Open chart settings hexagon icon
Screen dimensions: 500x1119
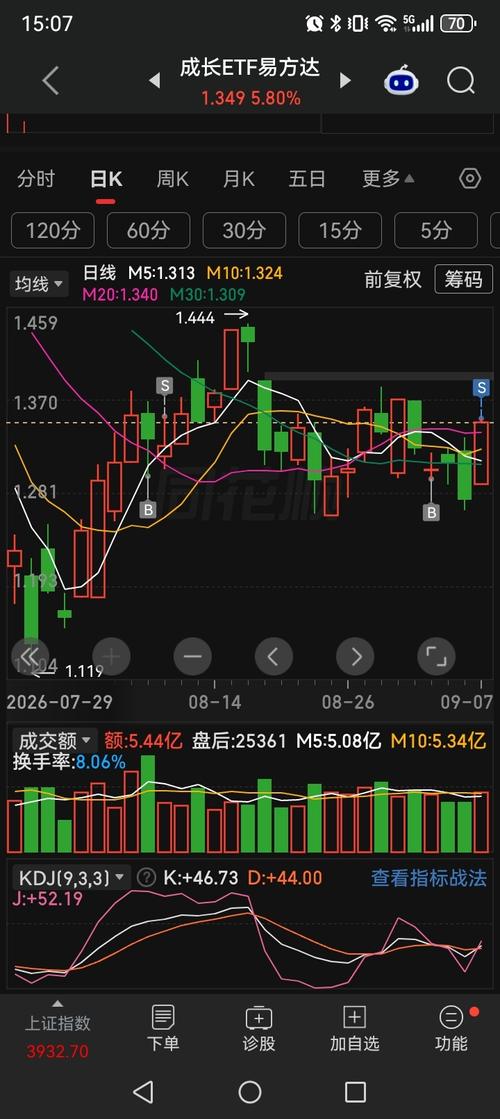pyautogui.click(x=470, y=178)
